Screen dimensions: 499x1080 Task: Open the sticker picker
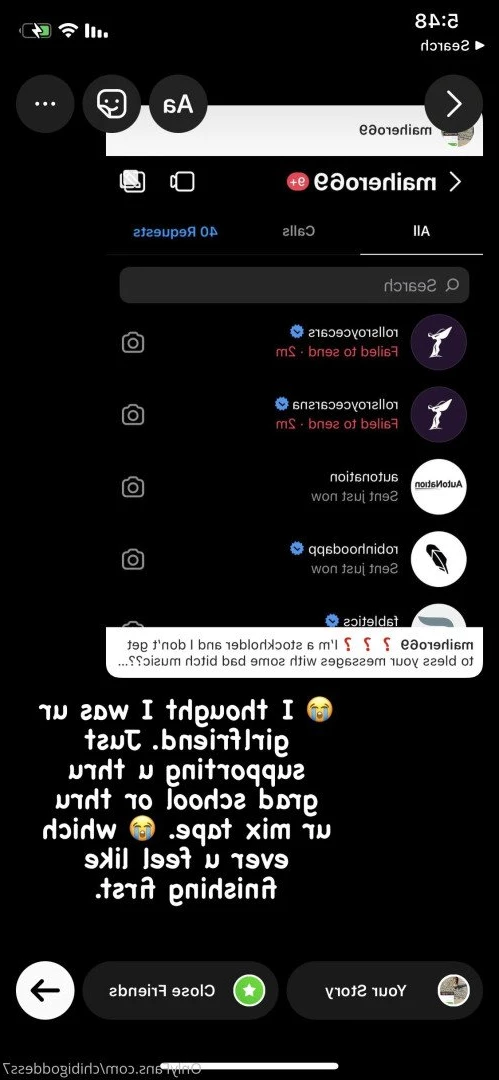[x=112, y=104]
